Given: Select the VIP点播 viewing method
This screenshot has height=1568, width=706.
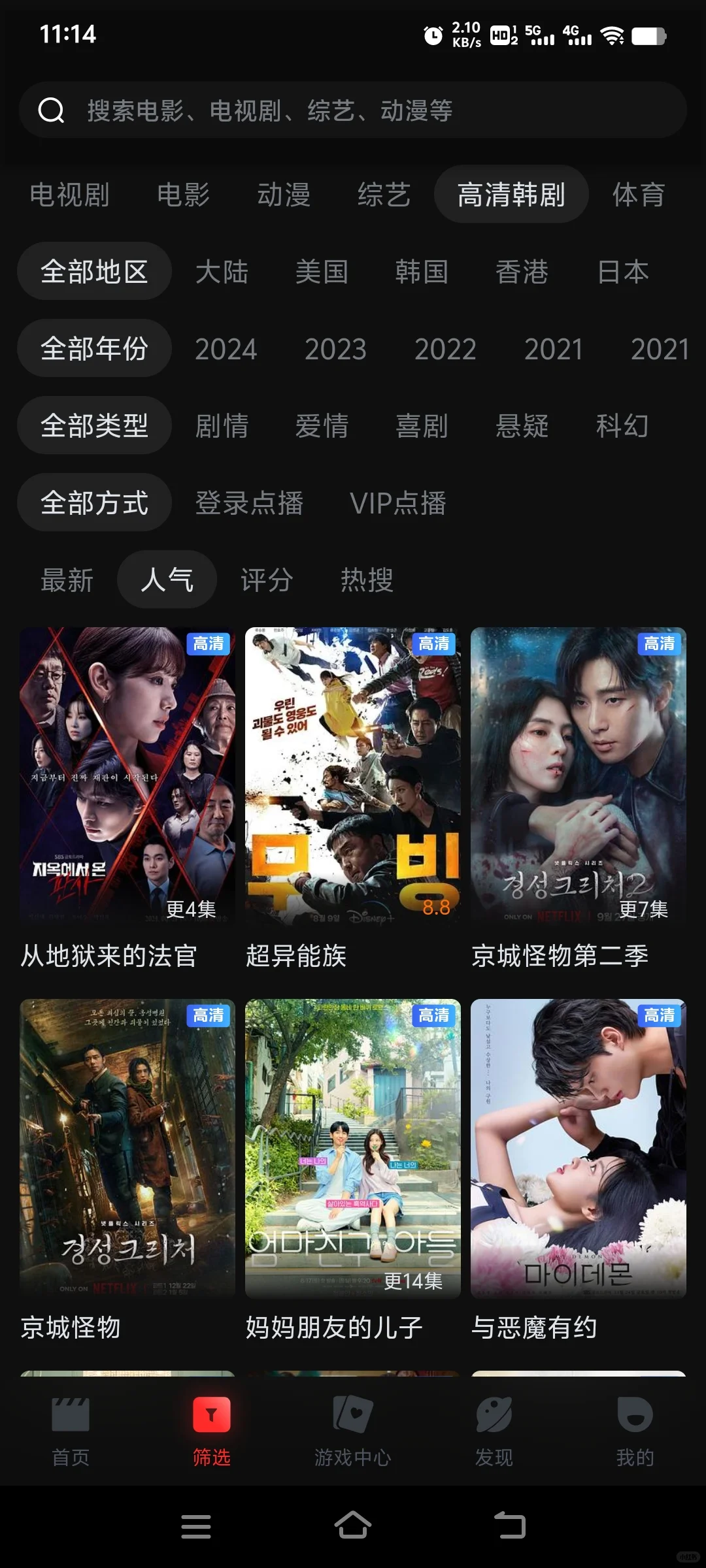Looking at the screenshot, I should [397, 503].
